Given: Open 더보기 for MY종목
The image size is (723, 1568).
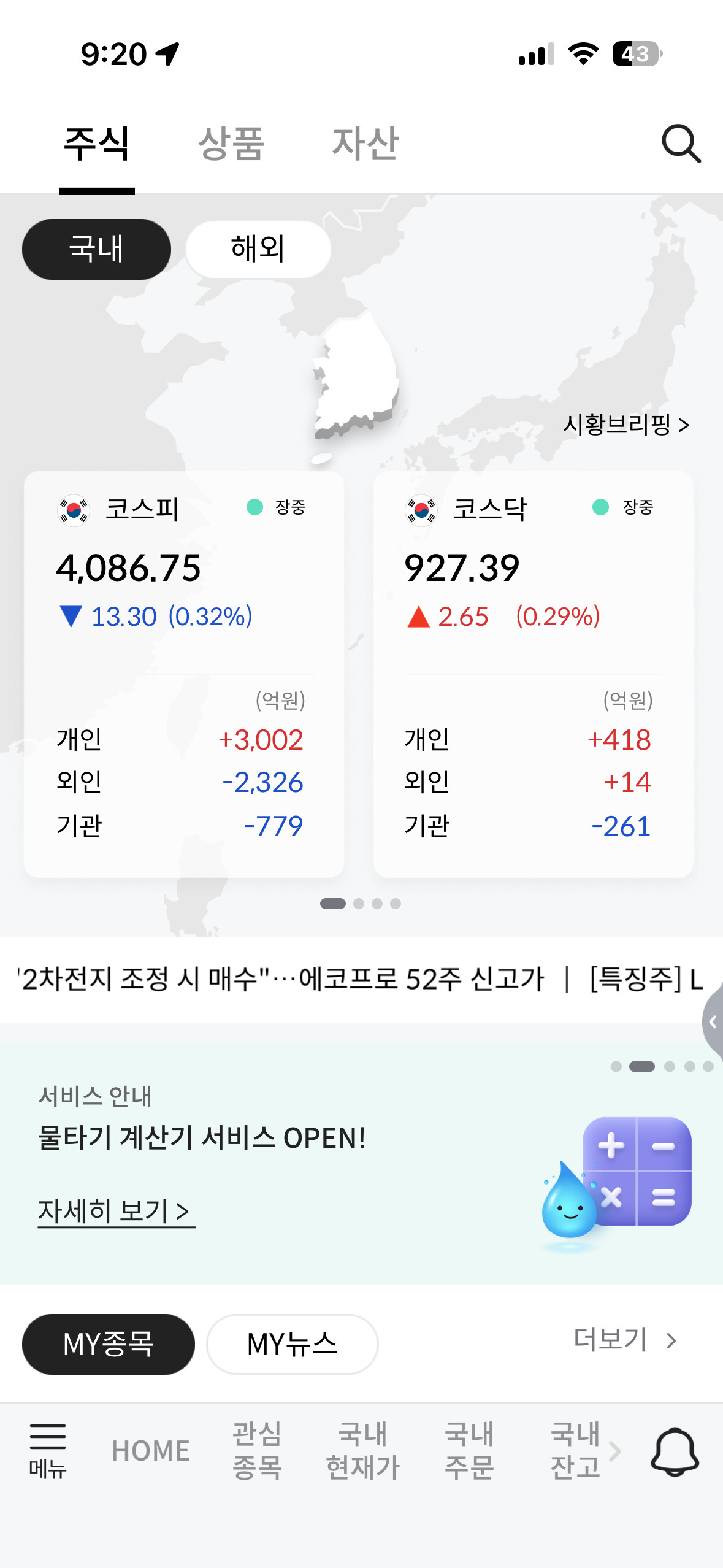Looking at the screenshot, I should tap(625, 1340).
